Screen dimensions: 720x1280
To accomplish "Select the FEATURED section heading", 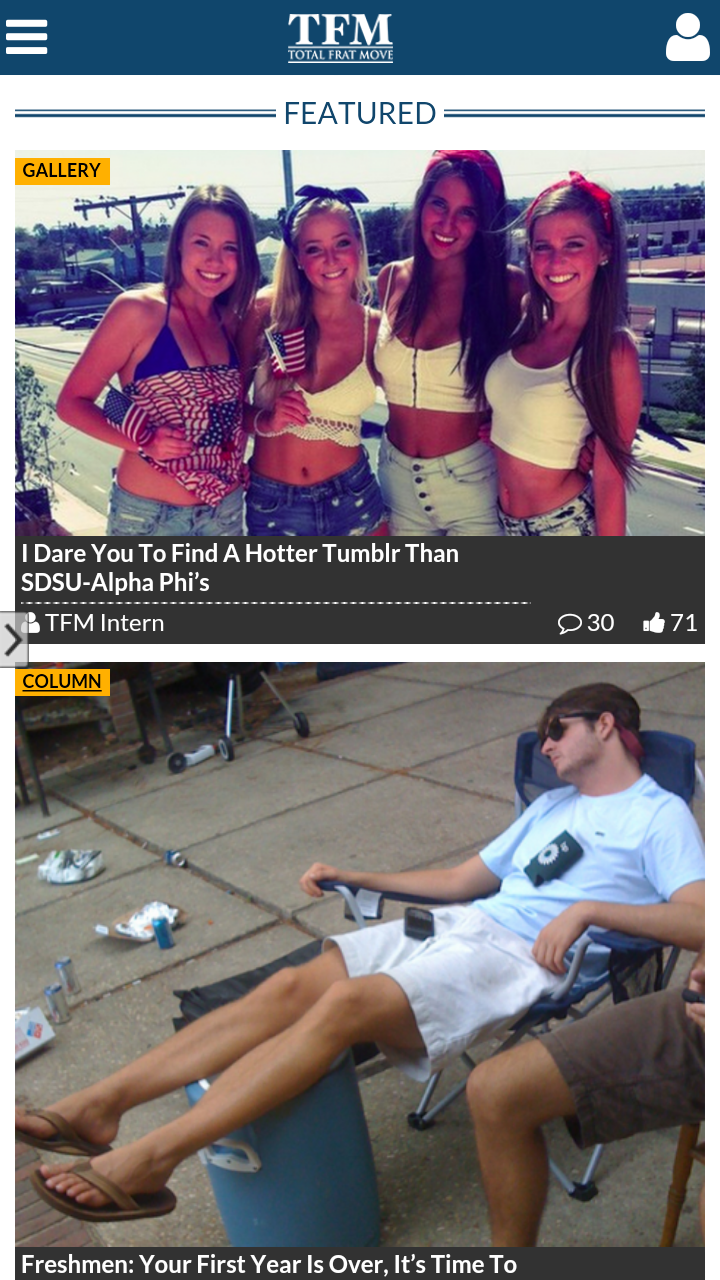I will [x=360, y=113].
